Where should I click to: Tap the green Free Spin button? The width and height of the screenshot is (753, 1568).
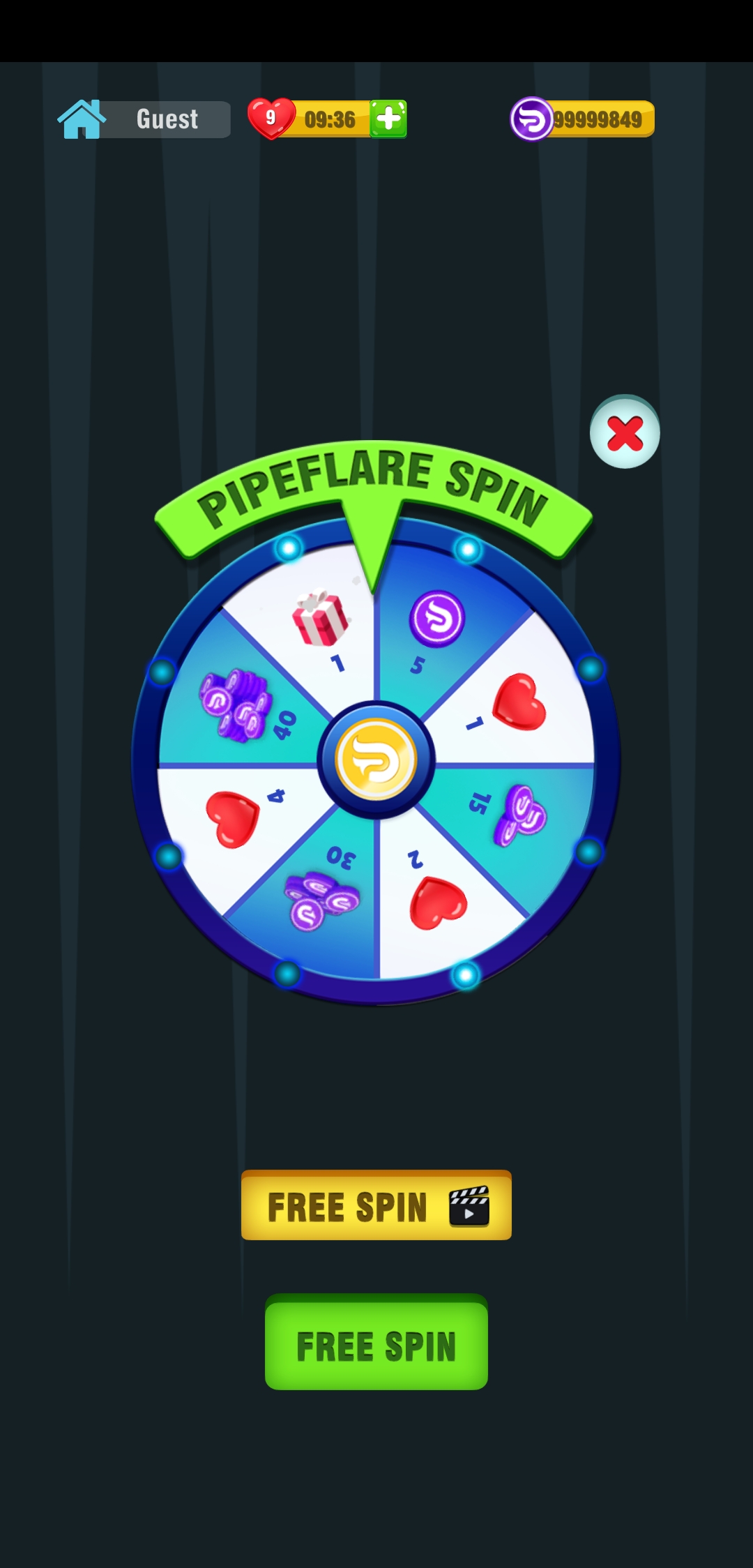[x=376, y=1342]
